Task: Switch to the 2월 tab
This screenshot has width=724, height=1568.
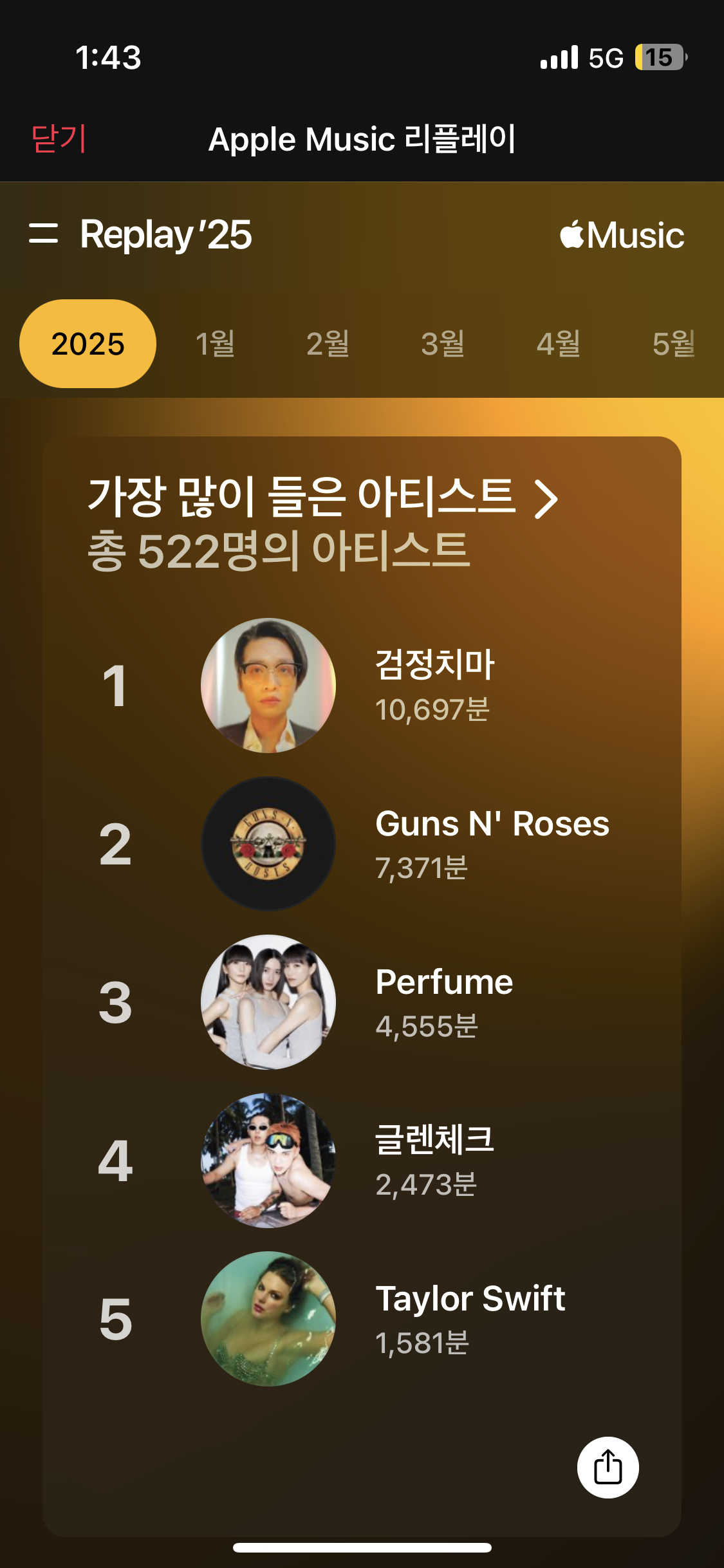Action: tap(328, 344)
